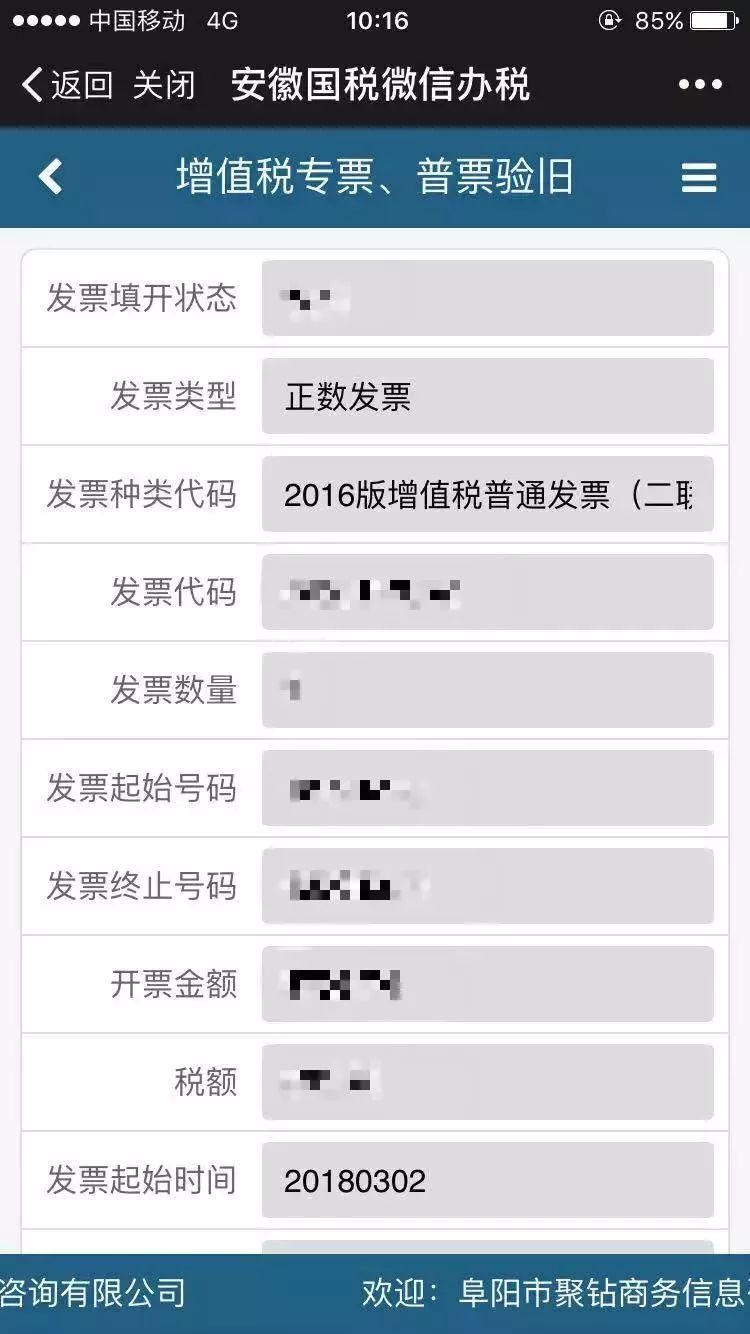Tap the 开票金额 field
This screenshot has width=750, height=1334.
pos(487,985)
